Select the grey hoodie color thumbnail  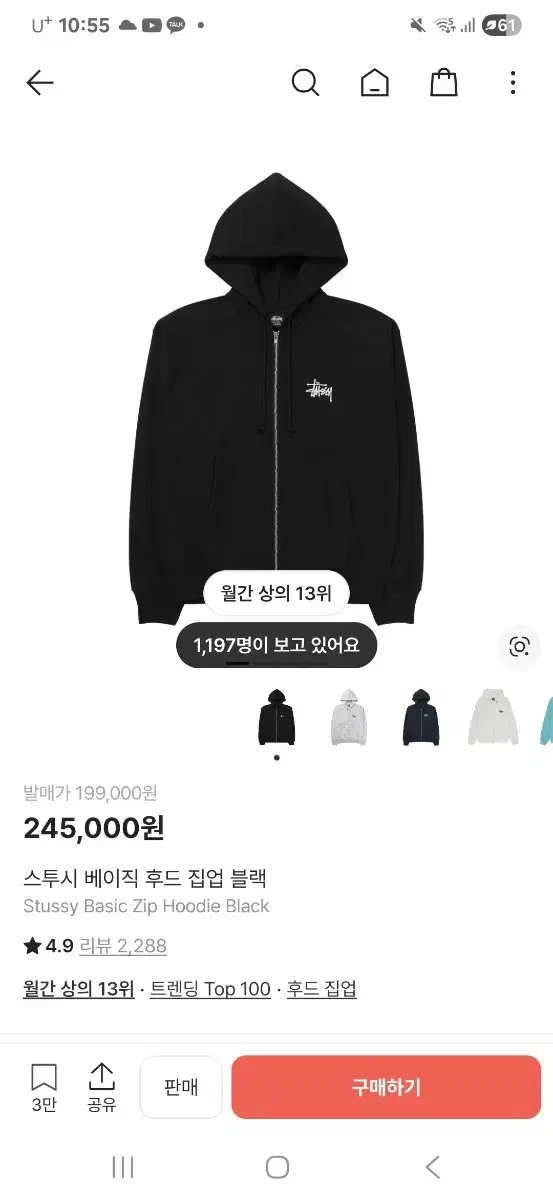pyautogui.click(x=349, y=717)
